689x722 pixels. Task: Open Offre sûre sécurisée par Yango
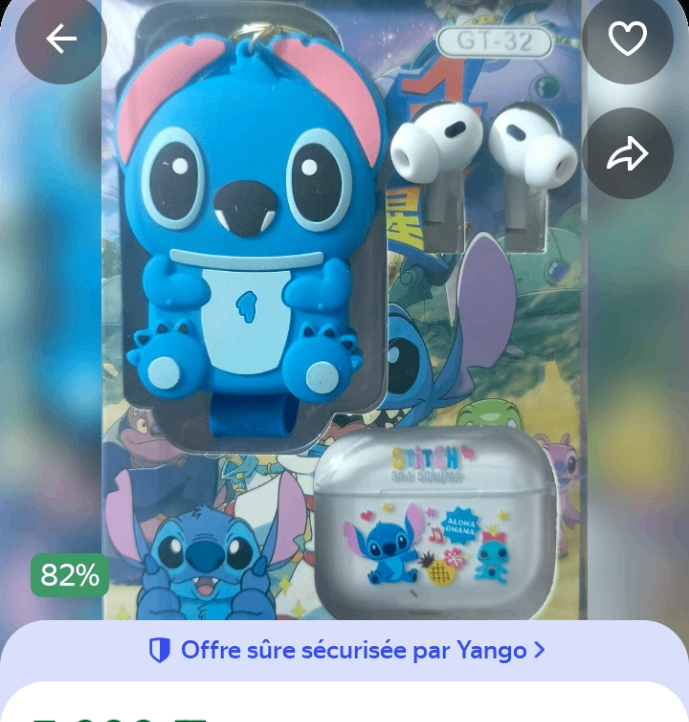coord(347,651)
